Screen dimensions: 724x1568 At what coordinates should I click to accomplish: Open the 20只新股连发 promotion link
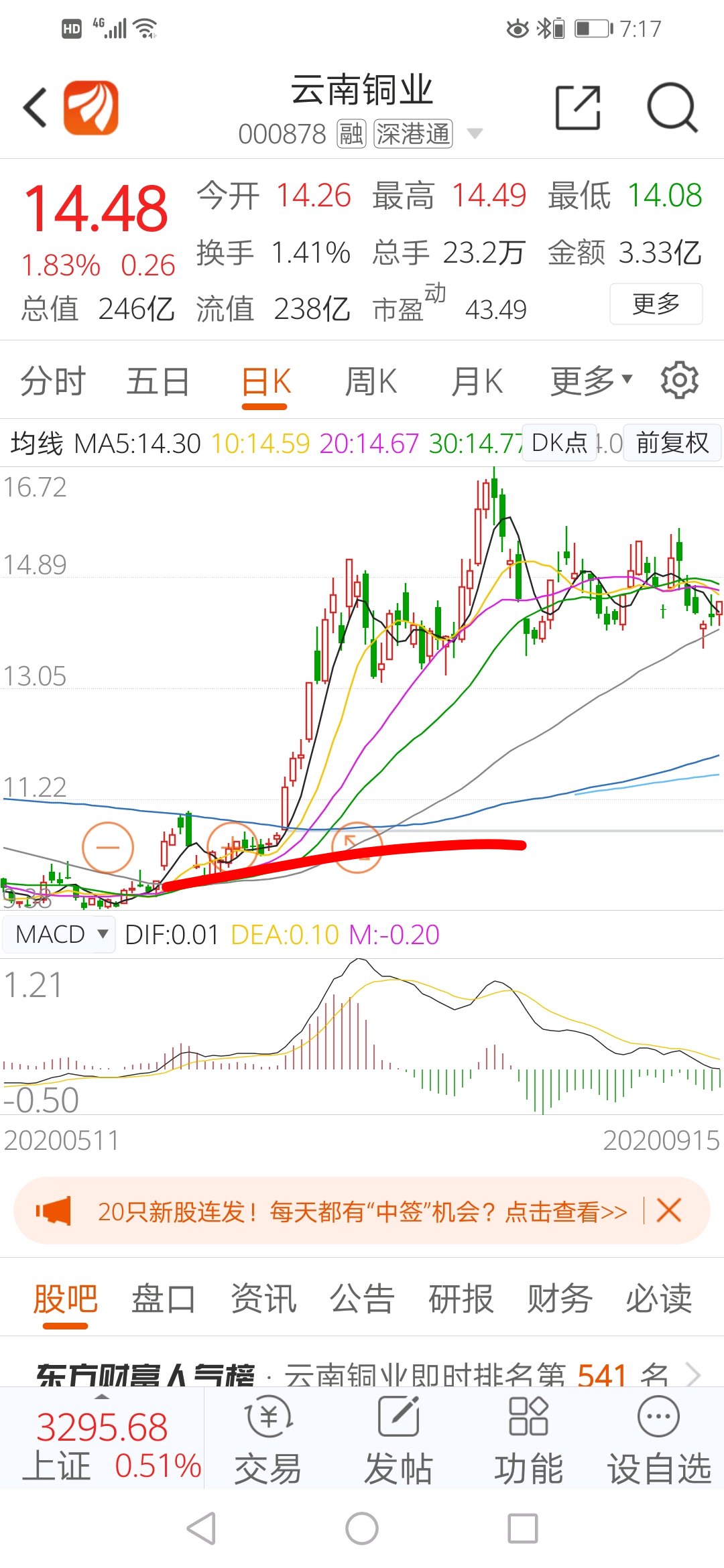click(x=362, y=1212)
